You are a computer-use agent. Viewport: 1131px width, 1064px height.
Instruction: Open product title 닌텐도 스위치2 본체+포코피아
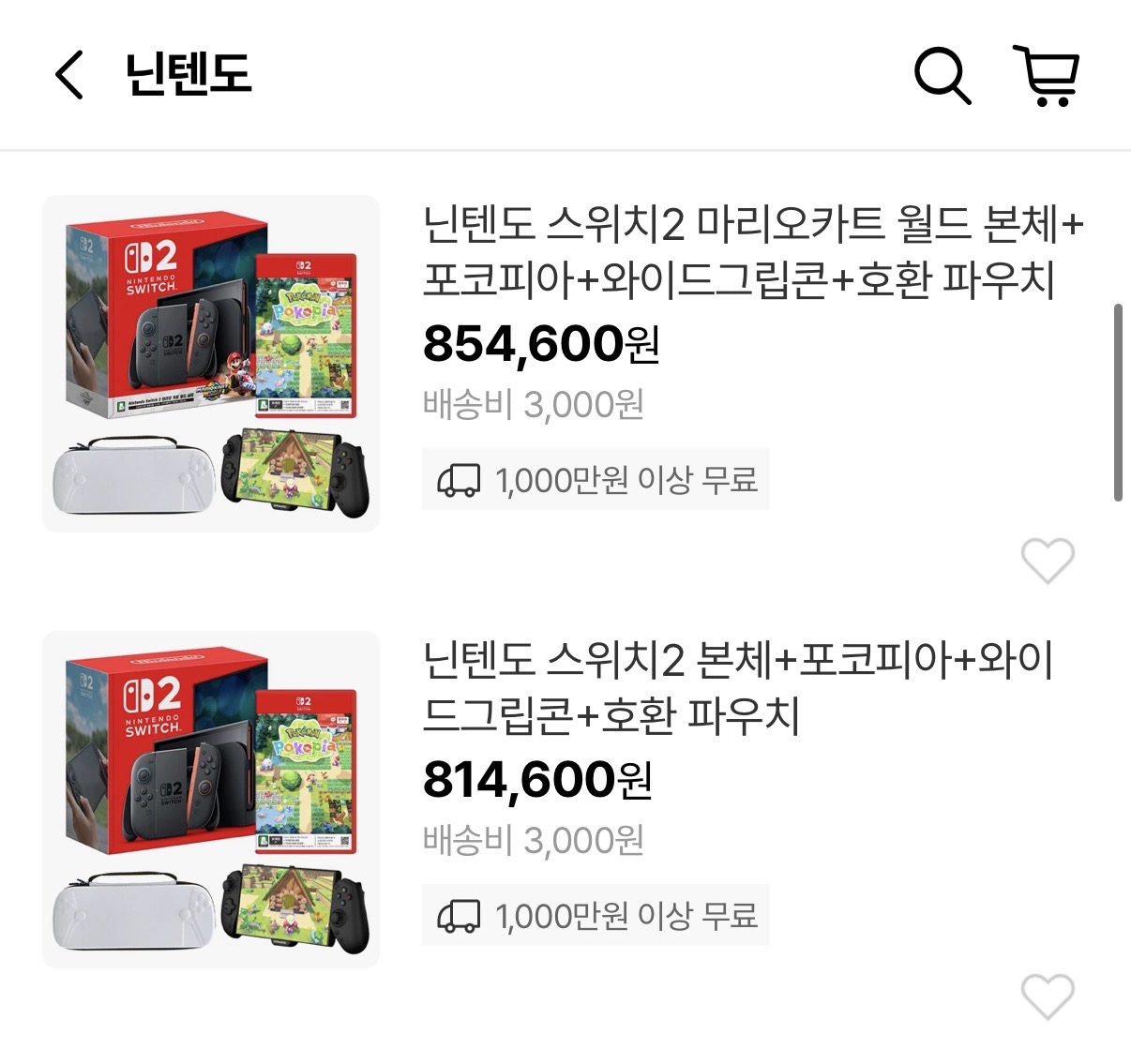tap(738, 686)
